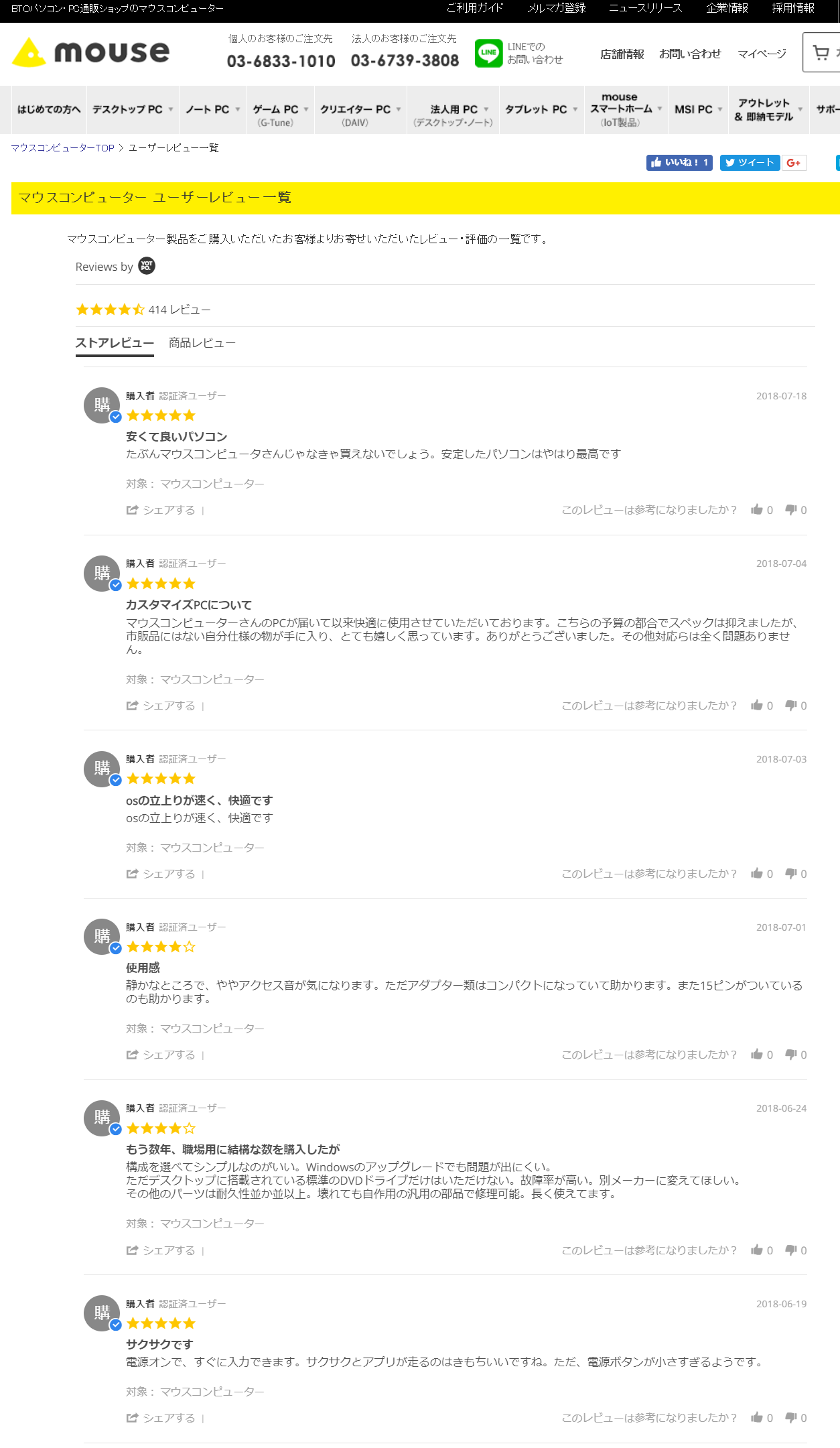Thumbs down the 使用感 review

click(x=796, y=1055)
